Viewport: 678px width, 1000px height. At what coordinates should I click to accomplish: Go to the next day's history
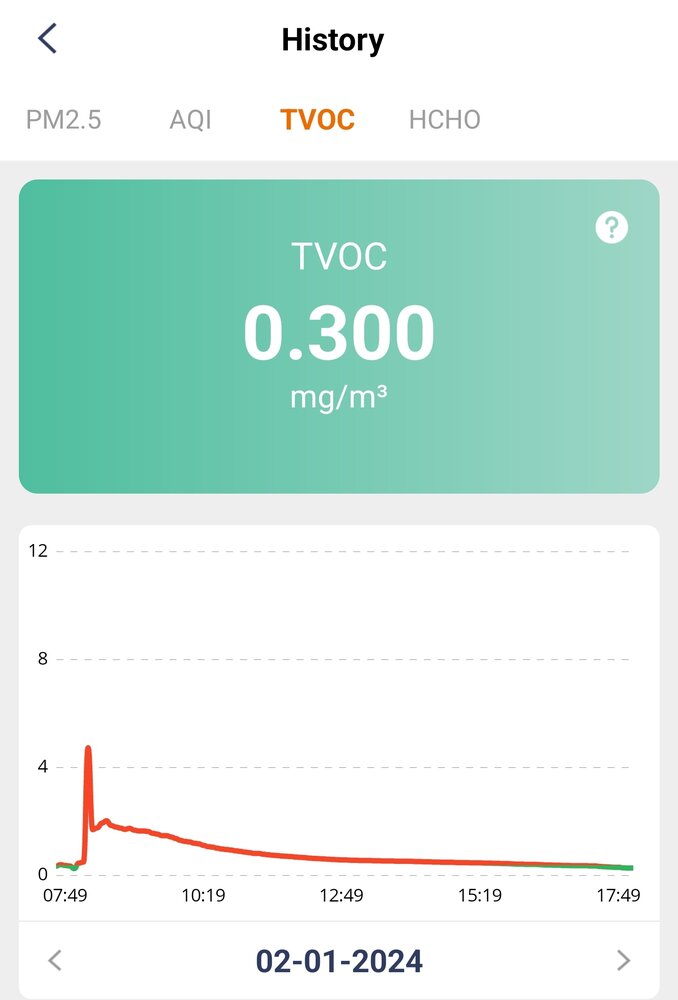(623, 961)
